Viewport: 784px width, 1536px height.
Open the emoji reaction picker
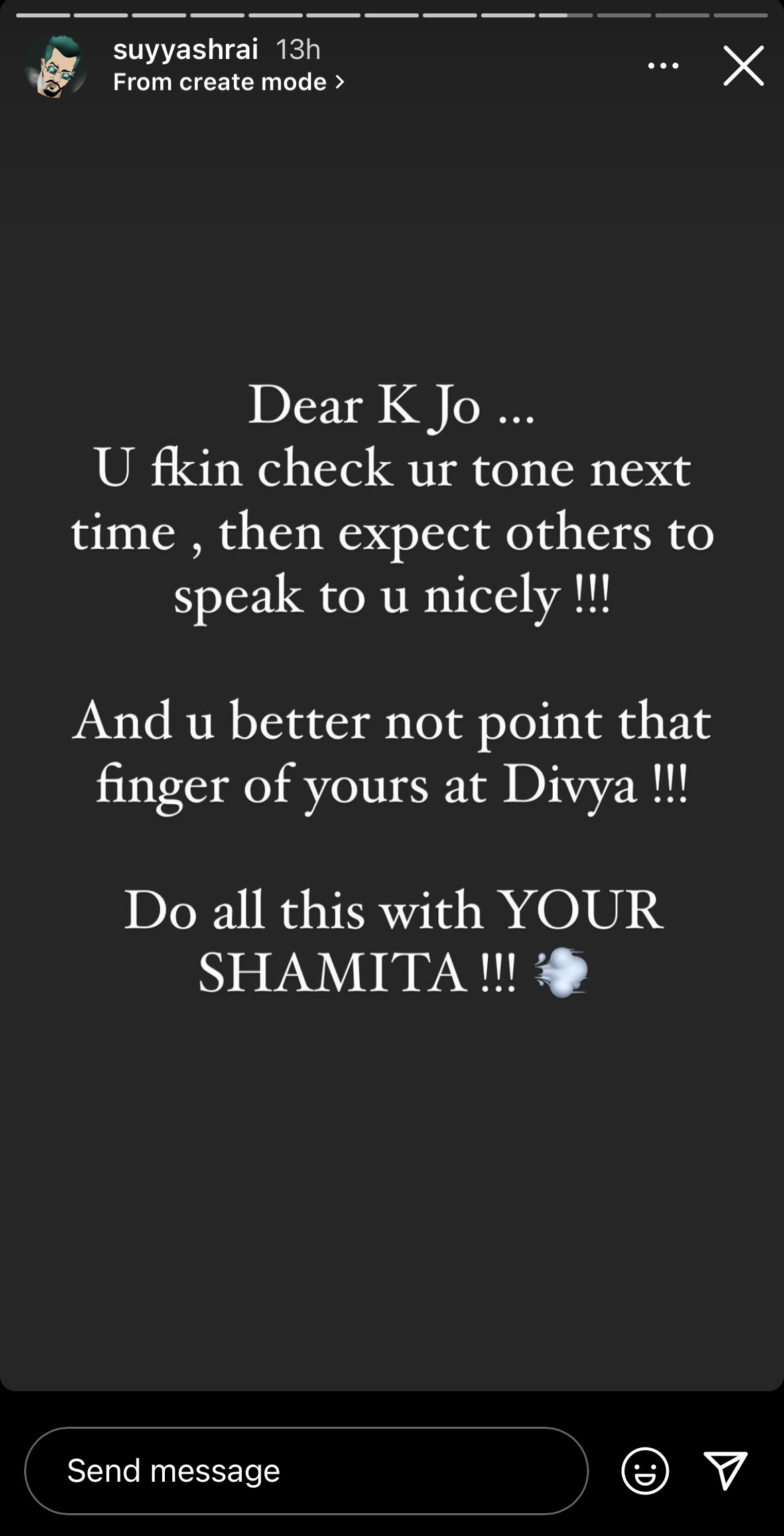[645, 1471]
